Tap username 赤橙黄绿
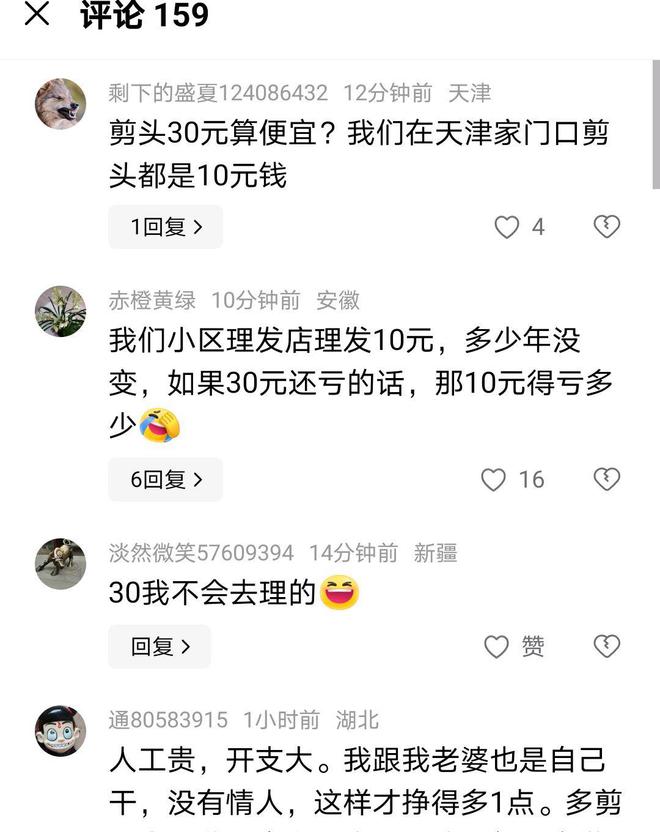660x832 pixels. pyautogui.click(x=152, y=300)
